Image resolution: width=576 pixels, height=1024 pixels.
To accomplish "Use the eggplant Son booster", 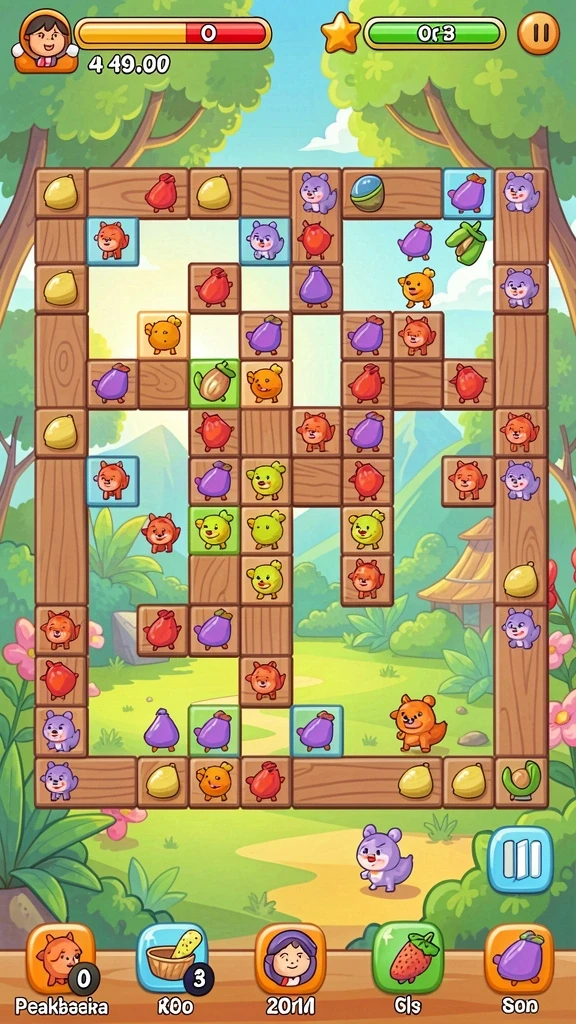I will click(519, 959).
